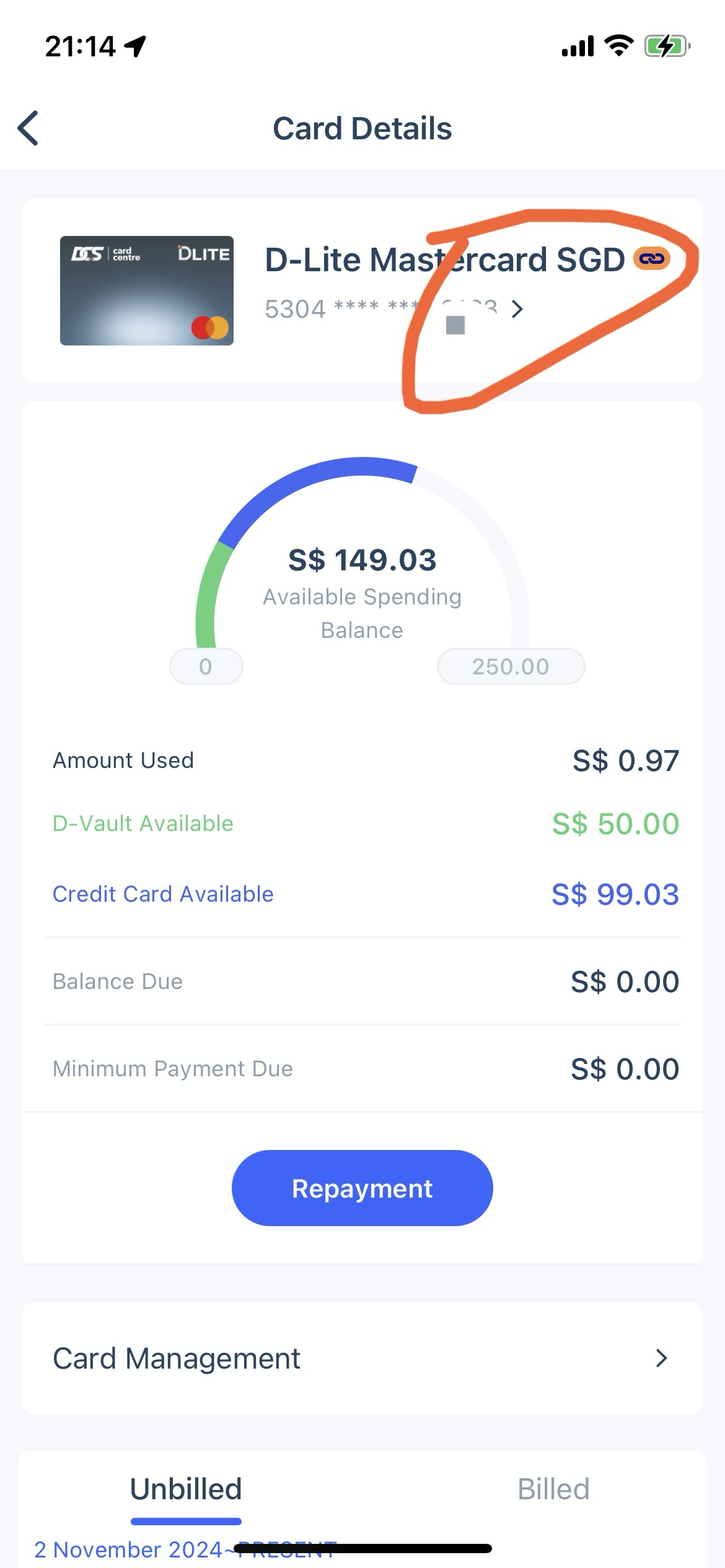Switch to the Billed tab
Screen dimensions: 725x1568
click(553, 1489)
